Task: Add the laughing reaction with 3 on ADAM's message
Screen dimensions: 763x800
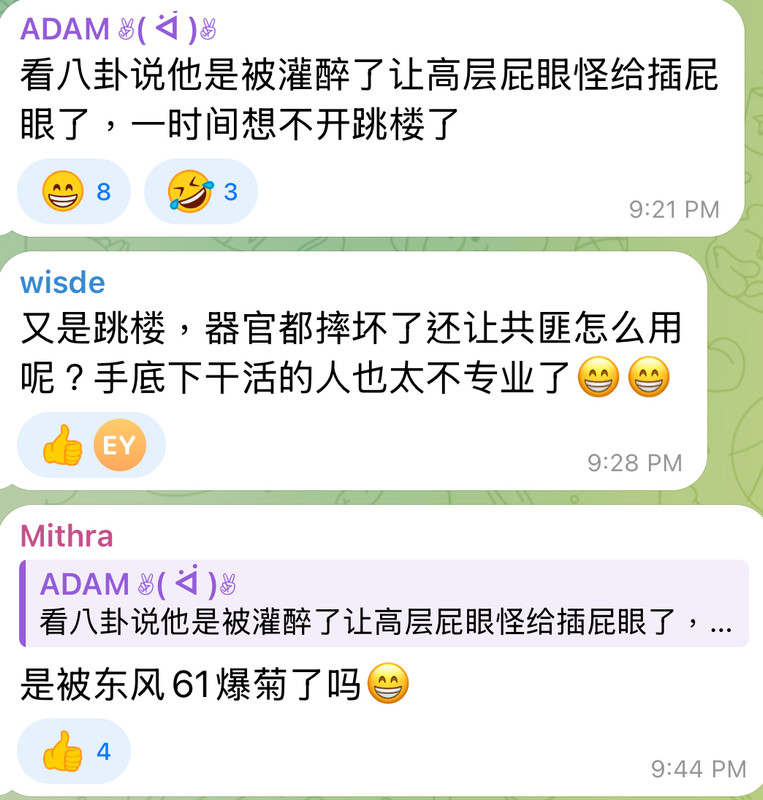Action: (x=201, y=191)
